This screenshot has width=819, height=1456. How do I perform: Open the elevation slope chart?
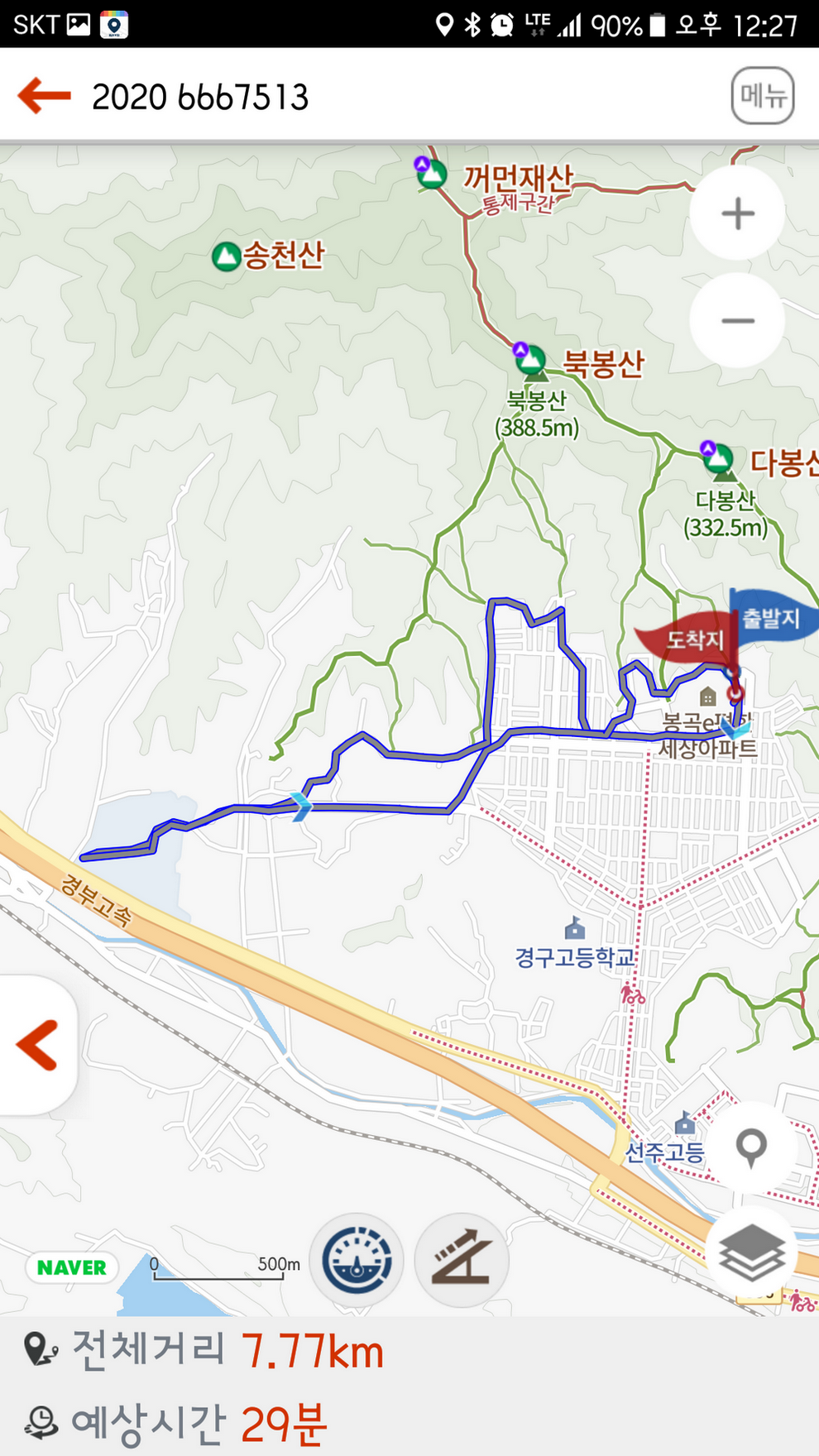click(x=462, y=1261)
